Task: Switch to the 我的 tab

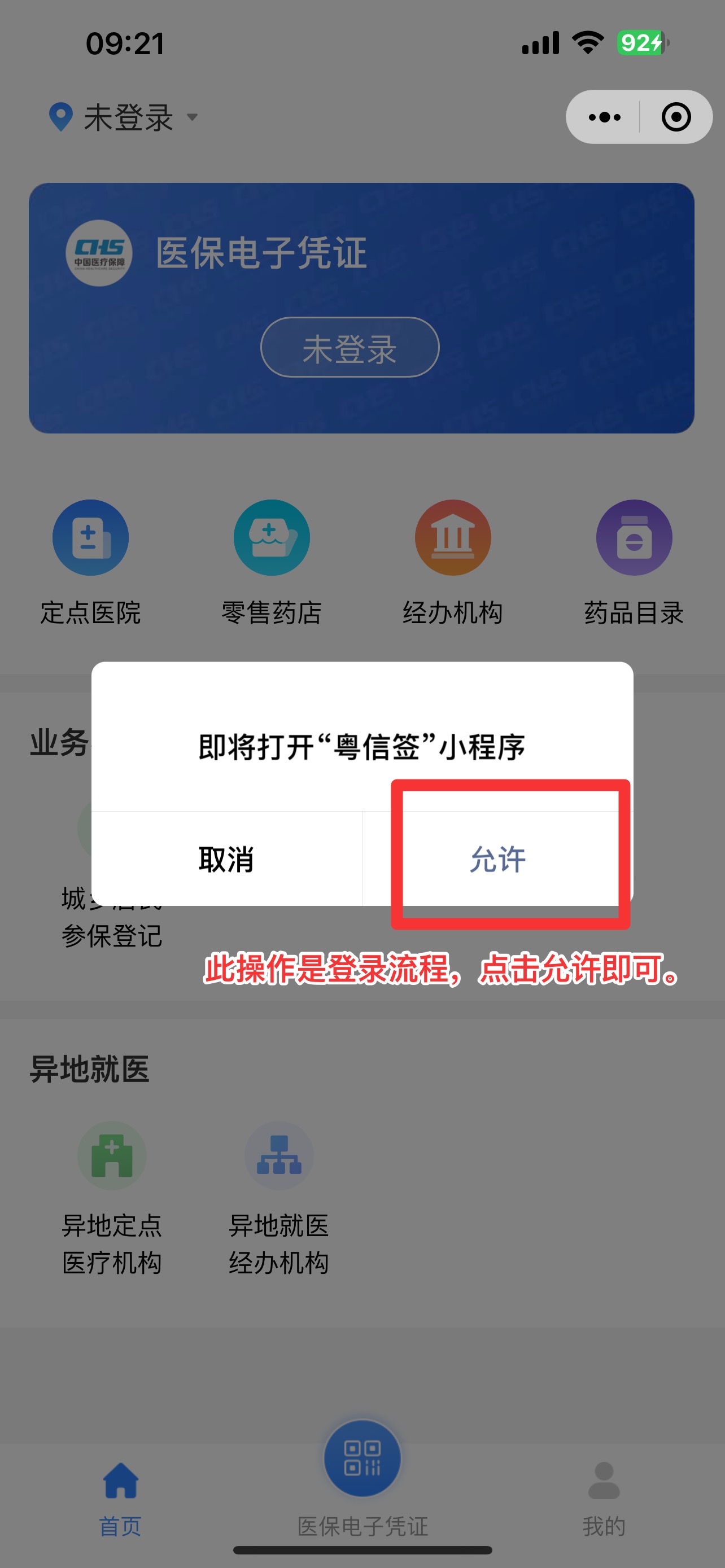Action: point(603,1496)
